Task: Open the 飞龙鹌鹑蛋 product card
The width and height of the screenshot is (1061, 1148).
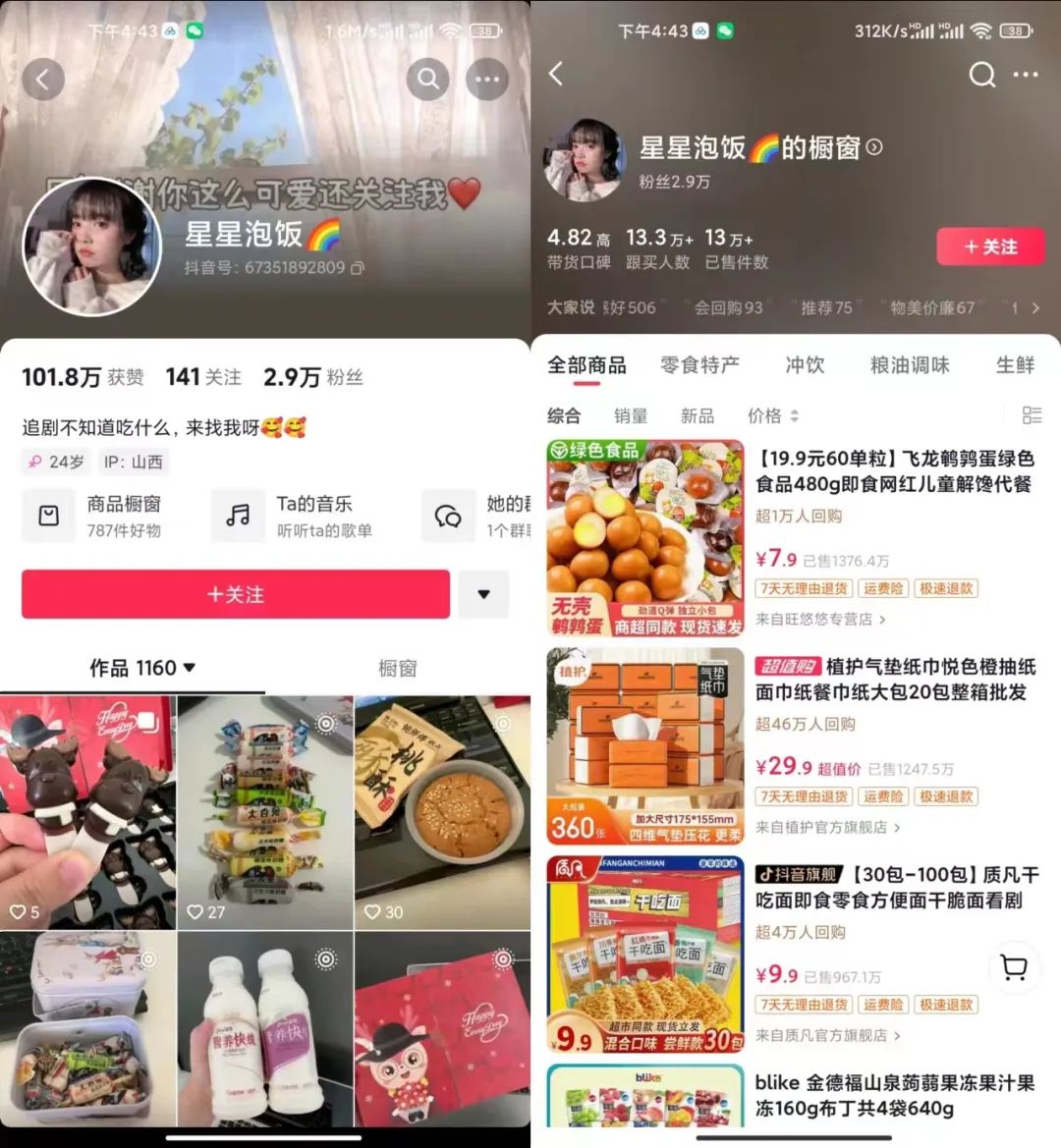Action: 894,471
